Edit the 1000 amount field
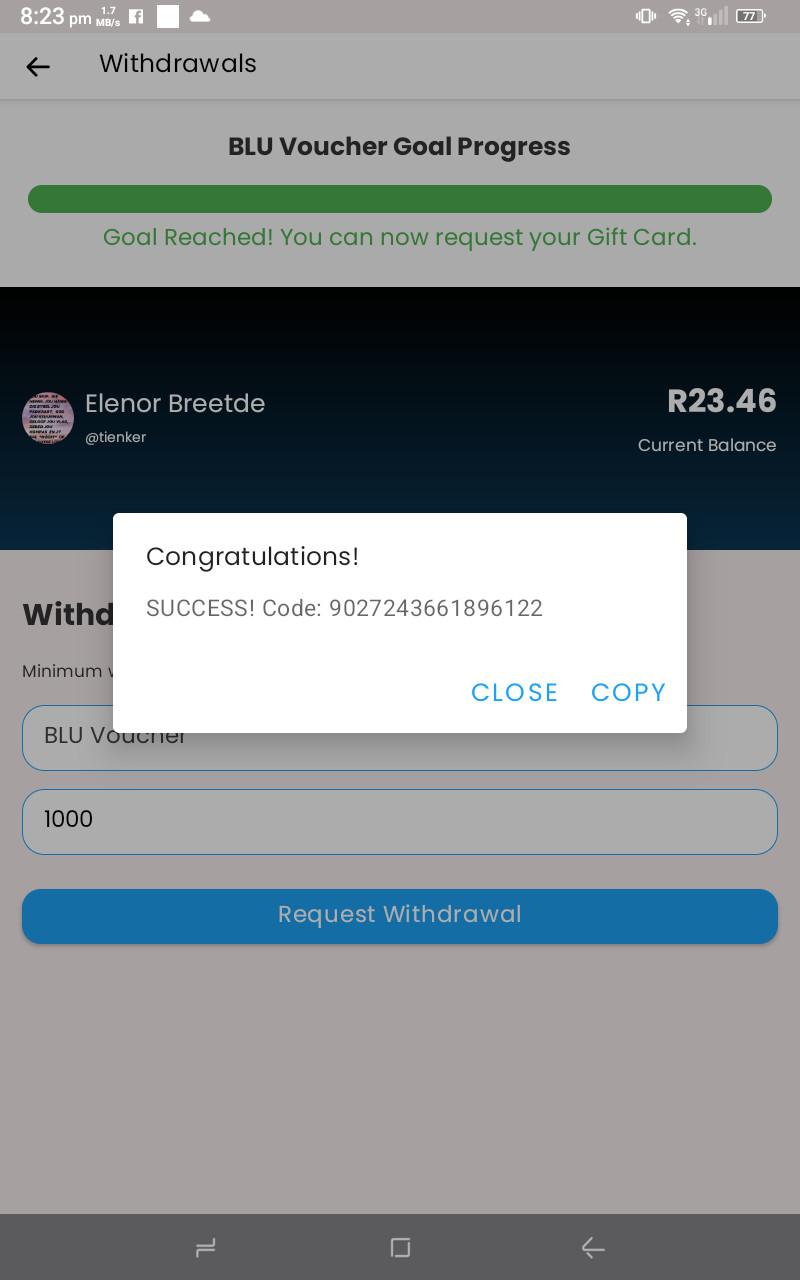 (400, 821)
